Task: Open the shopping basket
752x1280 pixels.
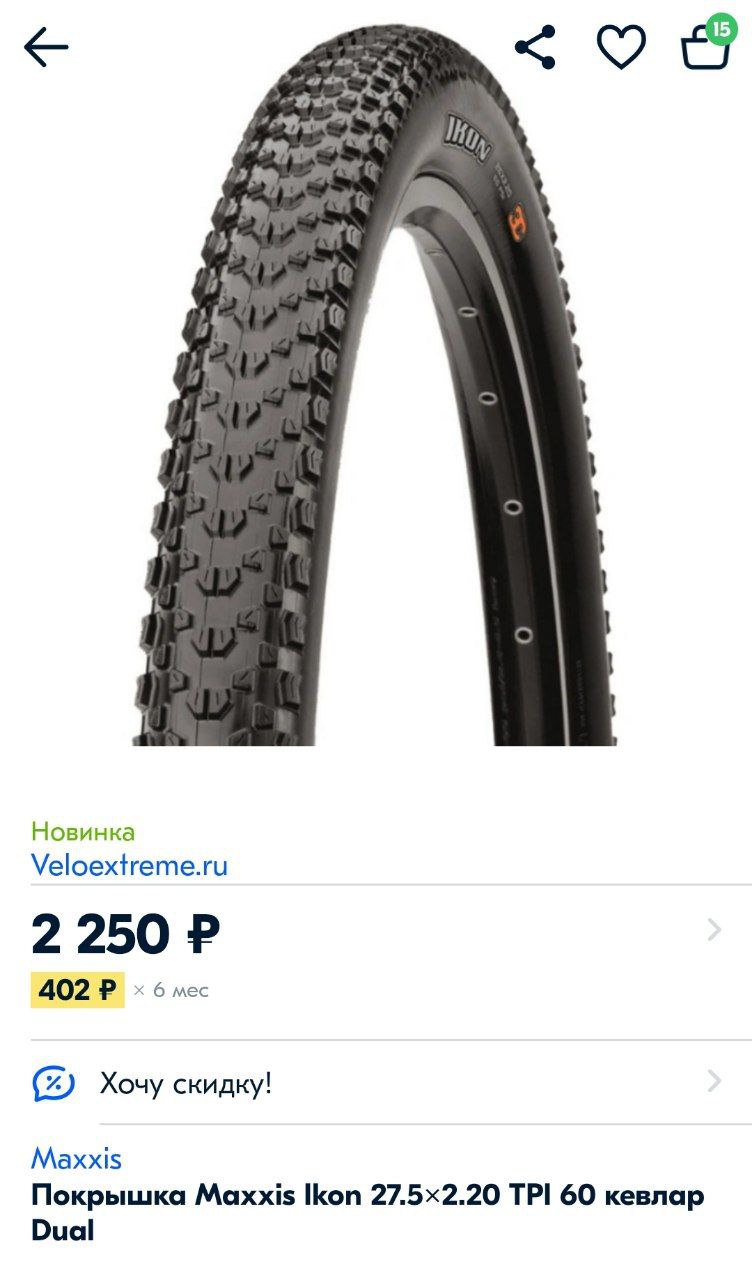Action: pos(707,47)
